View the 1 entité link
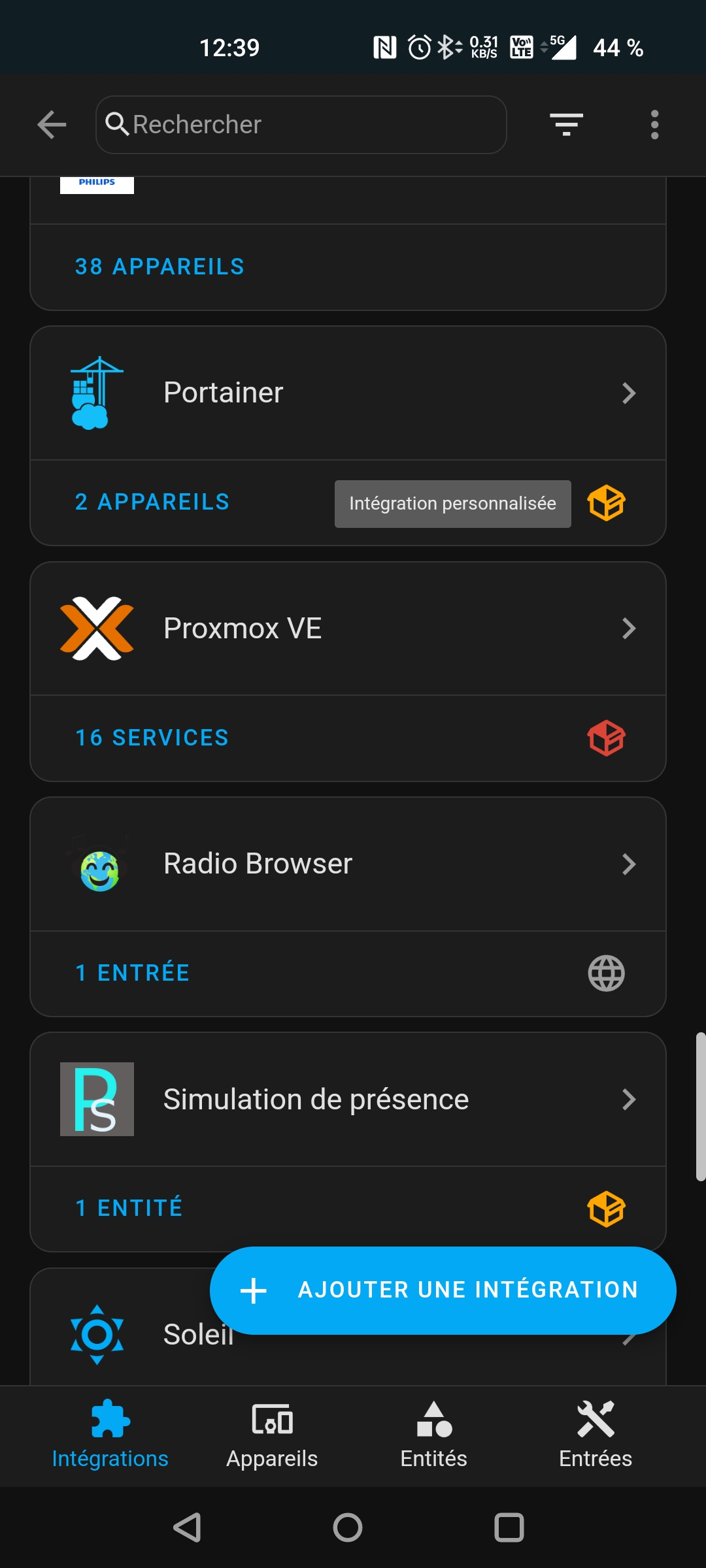This screenshot has height=1568, width=706. (129, 1208)
